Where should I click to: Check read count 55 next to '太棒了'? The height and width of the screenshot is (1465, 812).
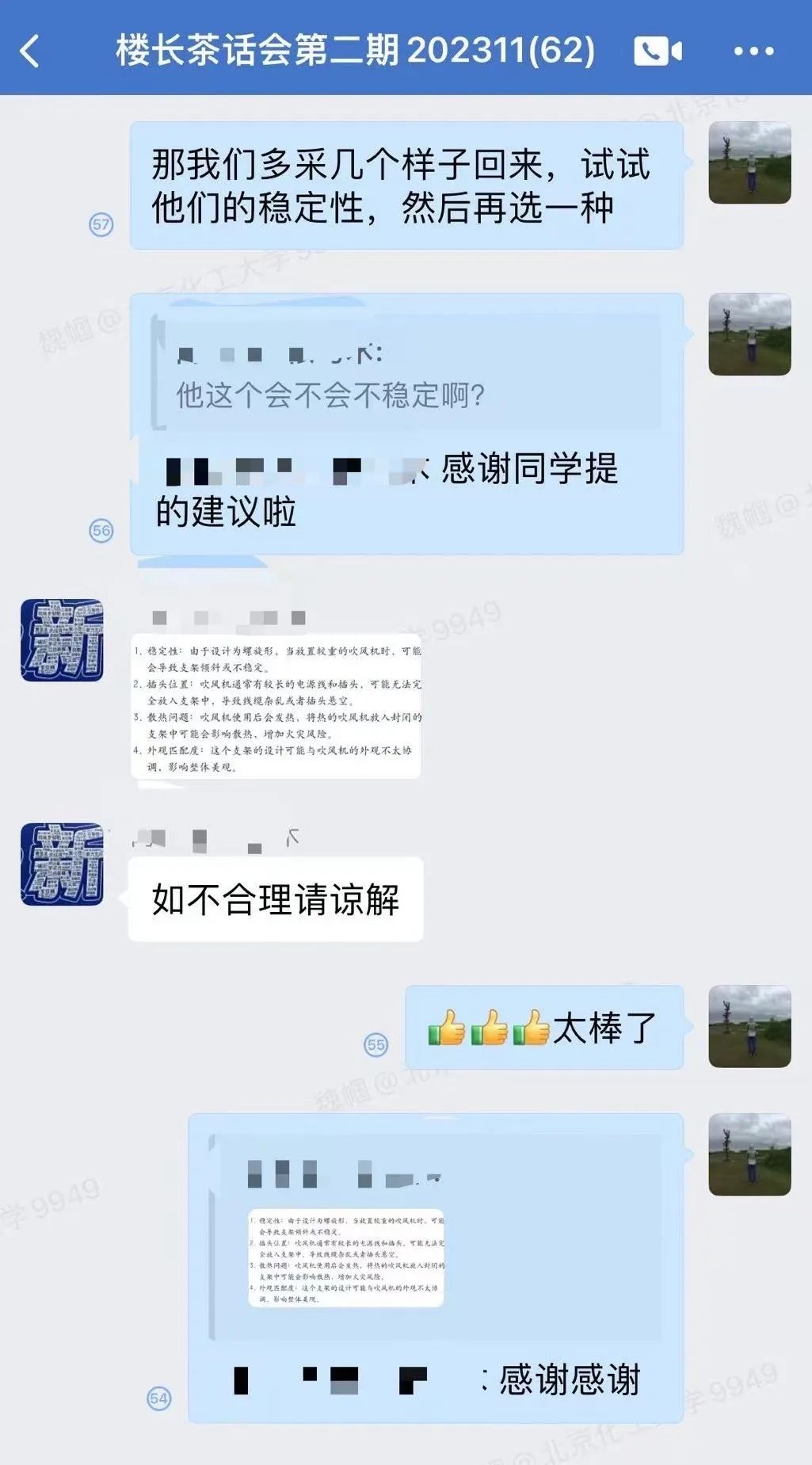376,1044
